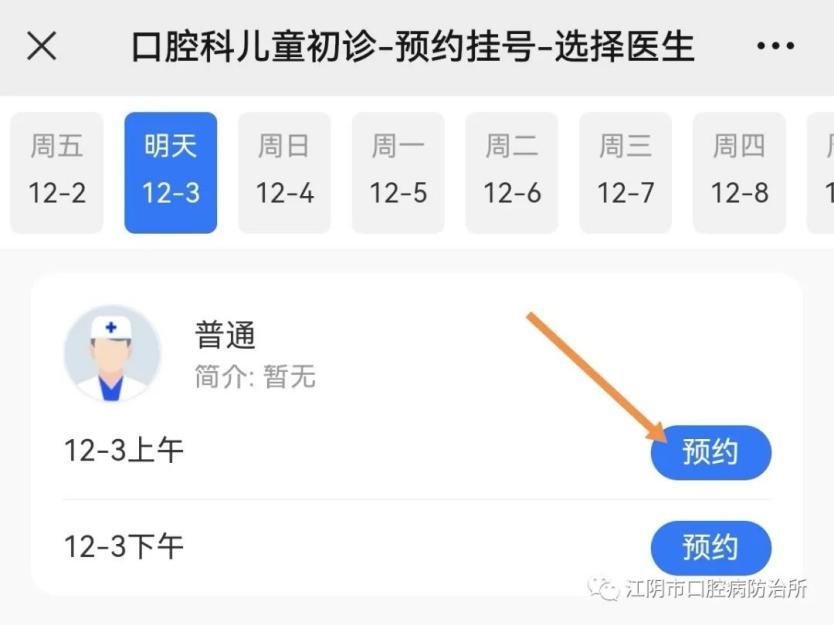Select Thursday 12-8 date
Viewport: 834px width, 625px height.
coord(739,172)
